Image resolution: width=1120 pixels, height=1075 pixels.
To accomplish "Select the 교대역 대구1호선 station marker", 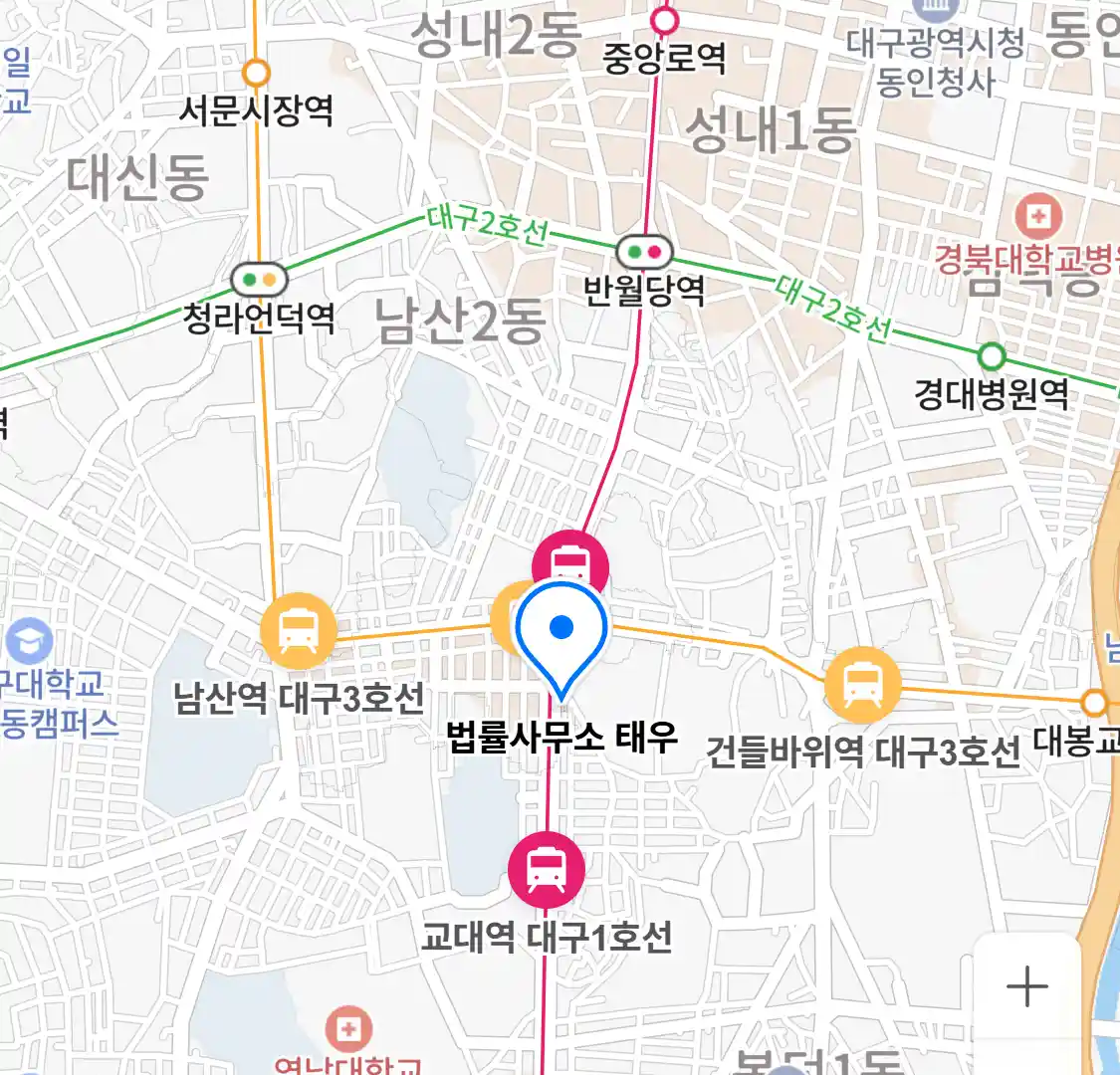I will click(x=547, y=869).
